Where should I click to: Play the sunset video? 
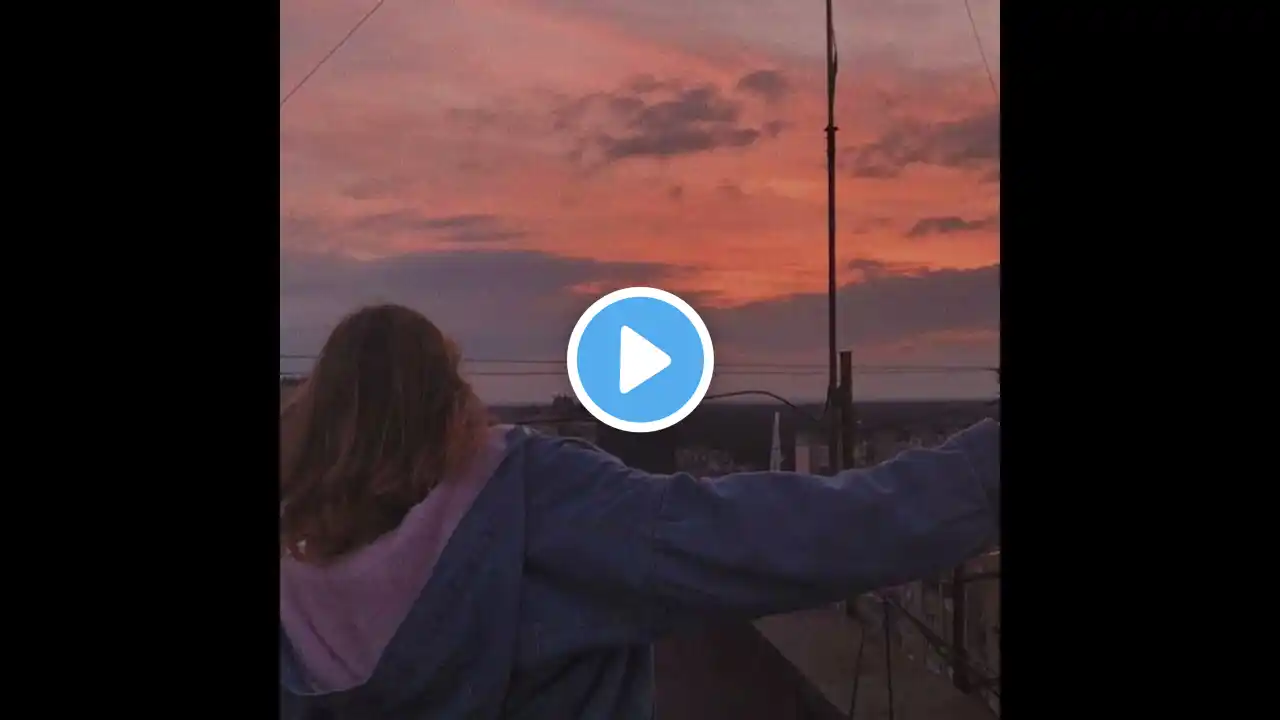[640, 359]
